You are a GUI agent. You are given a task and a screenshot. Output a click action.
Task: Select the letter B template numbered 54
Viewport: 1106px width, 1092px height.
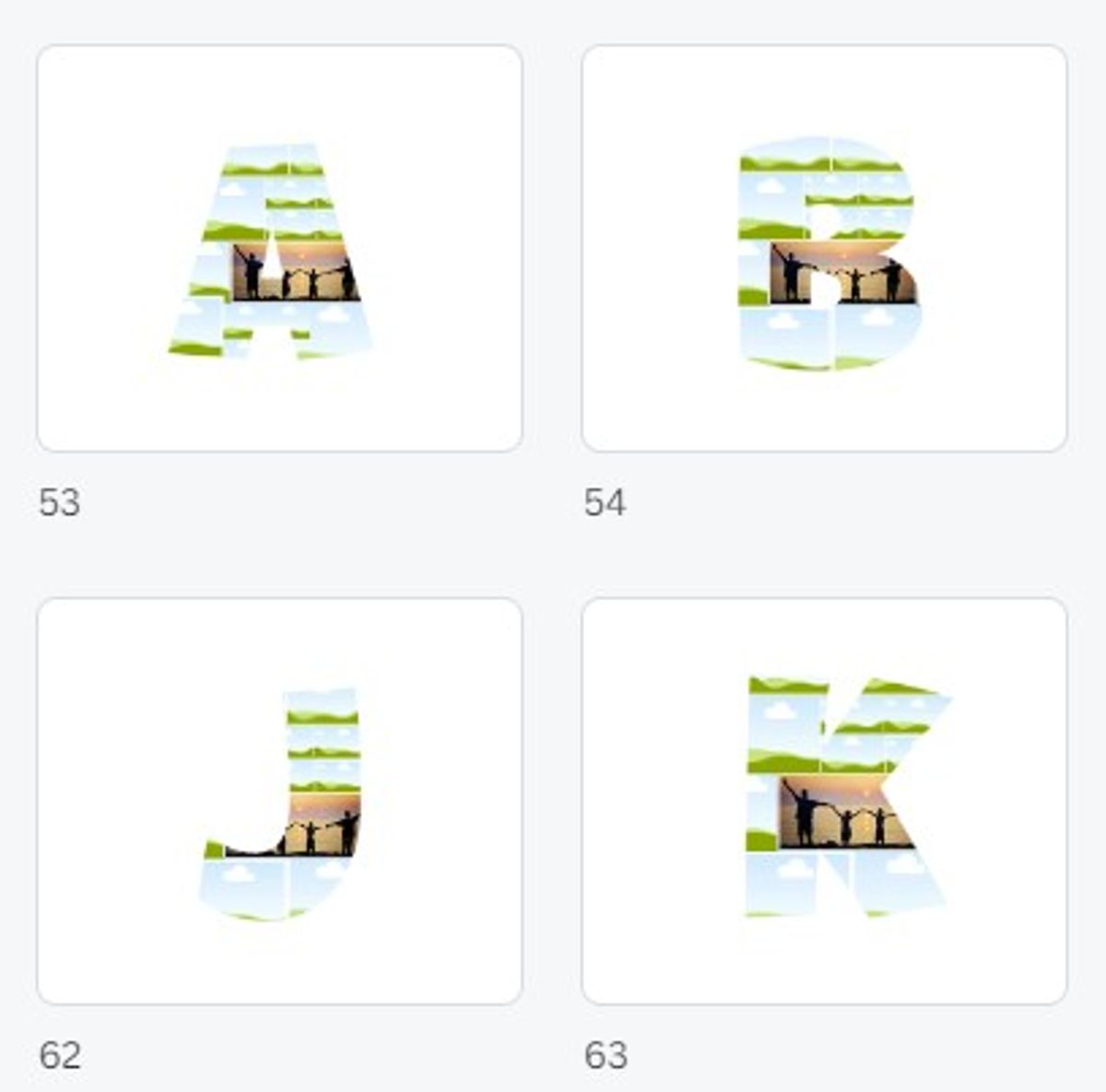(x=824, y=249)
